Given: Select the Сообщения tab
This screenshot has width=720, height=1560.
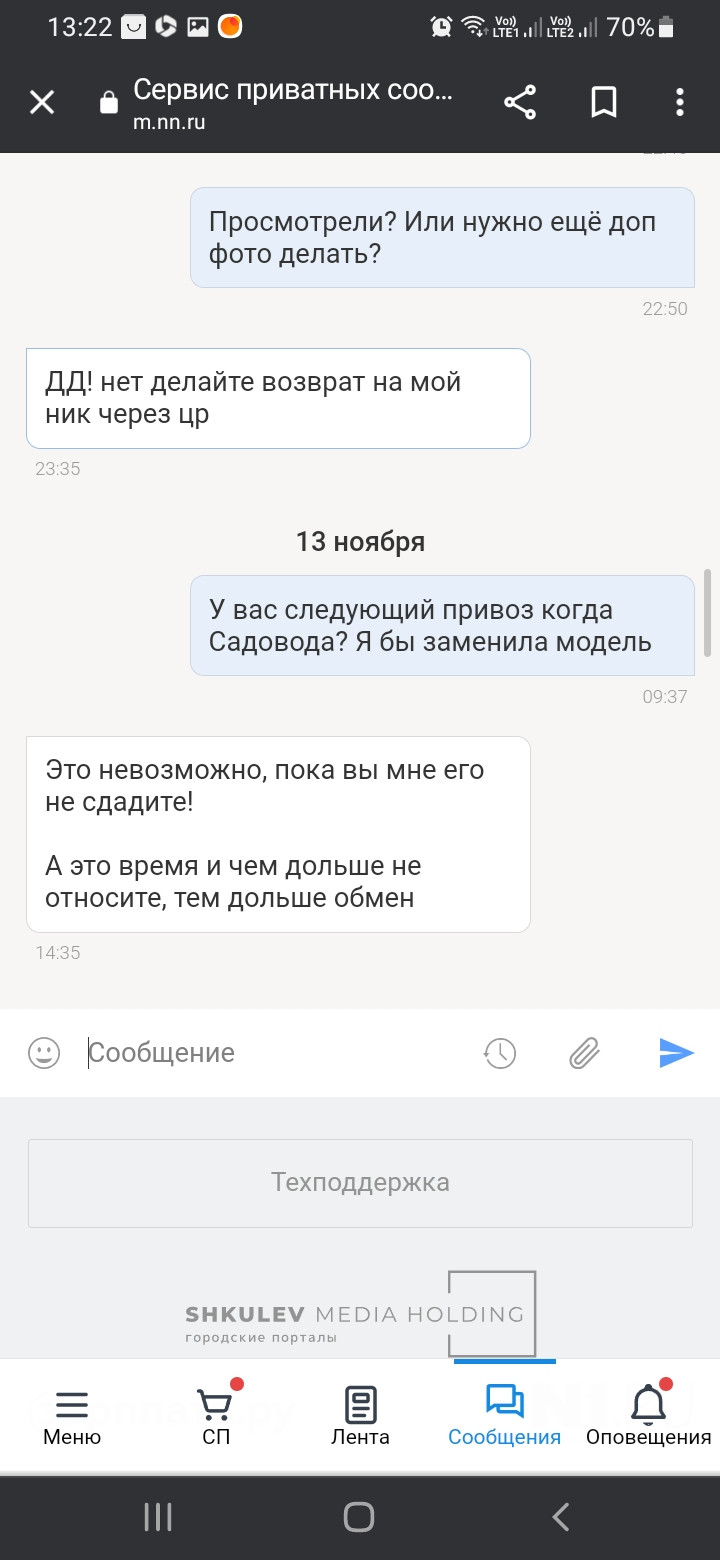Looking at the screenshot, I should (x=504, y=1415).
